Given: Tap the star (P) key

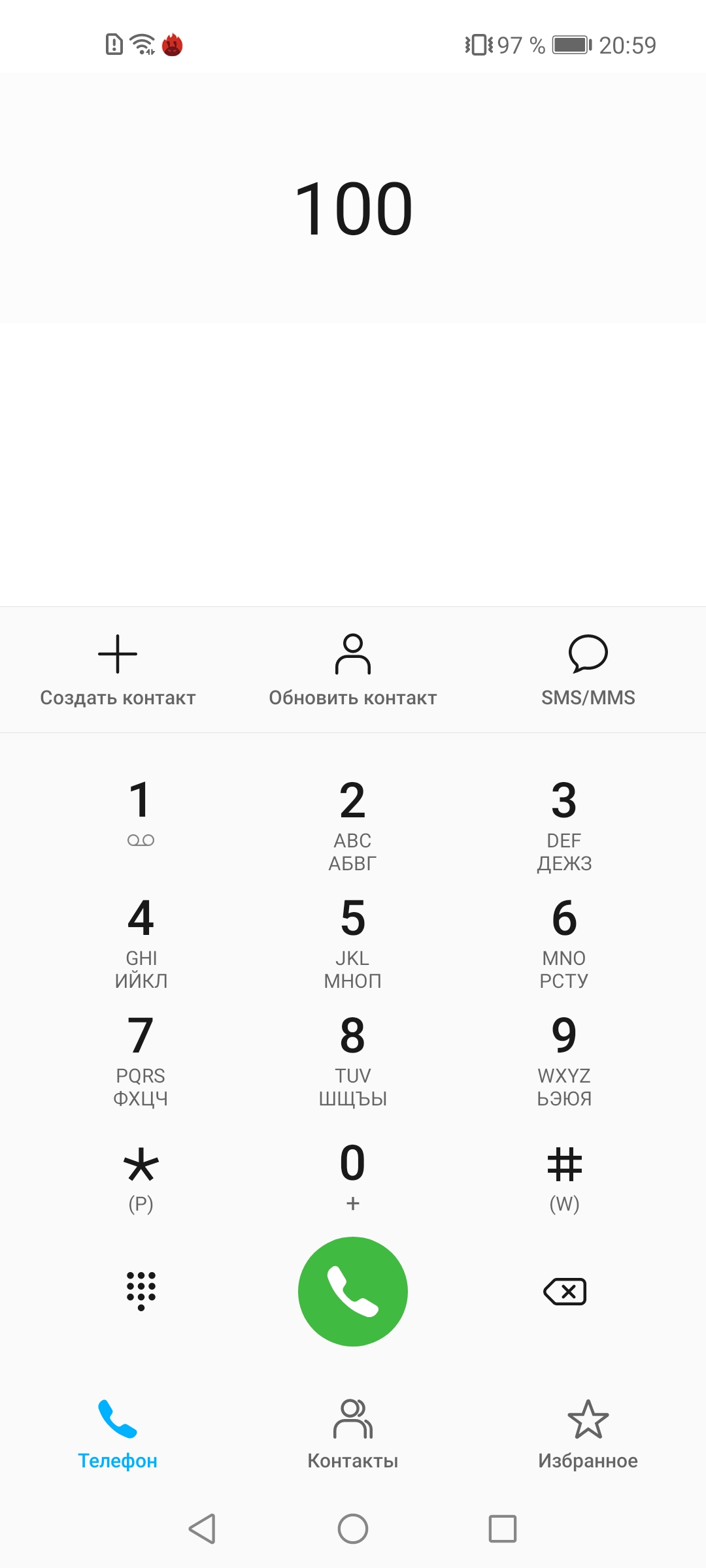Looking at the screenshot, I should tap(141, 1176).
